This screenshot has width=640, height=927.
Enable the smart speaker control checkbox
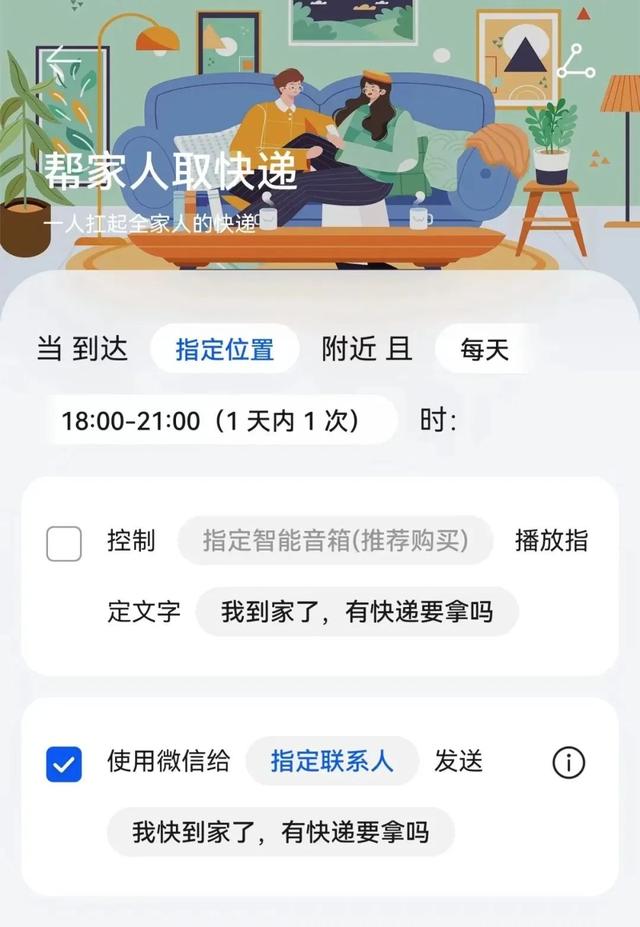coord(64,543)
